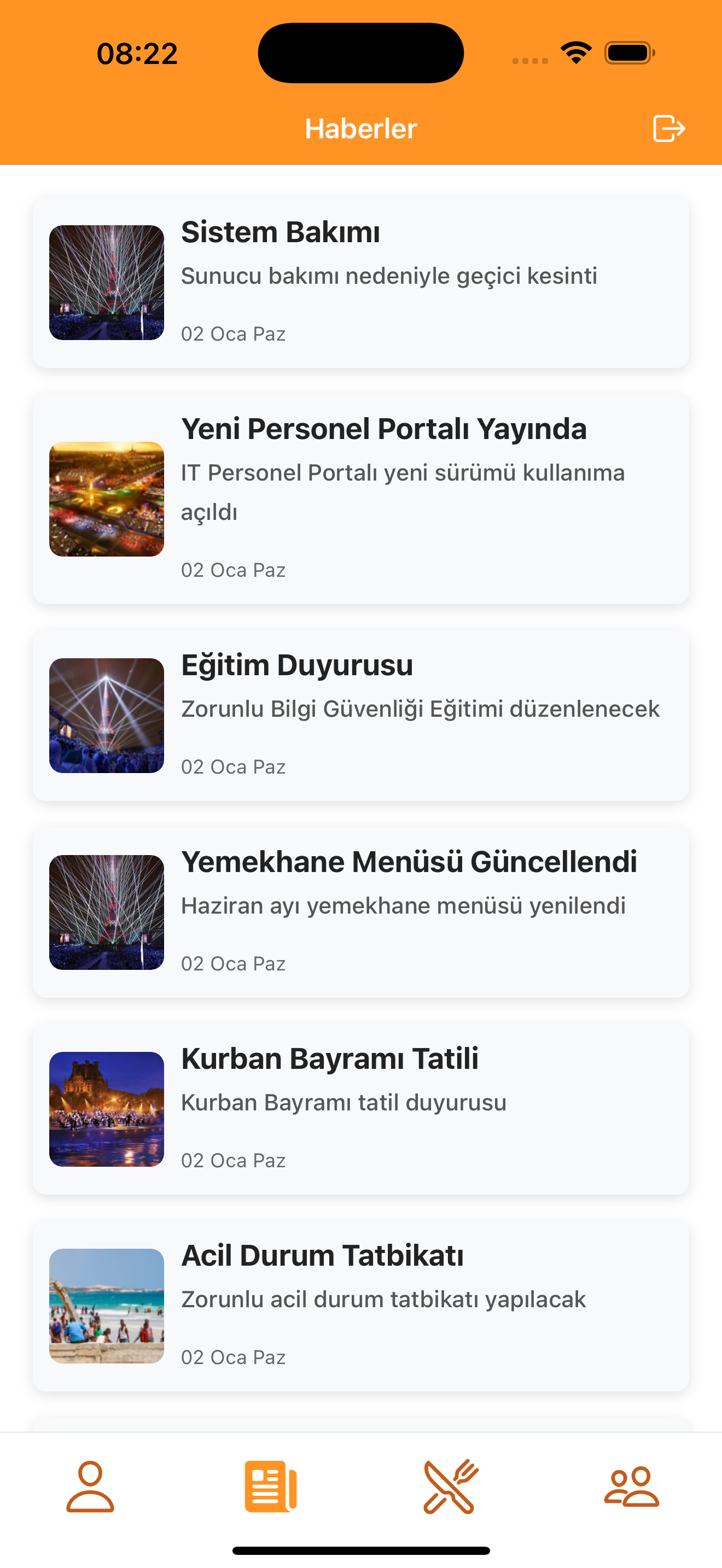
Task: Select the news tab
Action: [270, 1487]
